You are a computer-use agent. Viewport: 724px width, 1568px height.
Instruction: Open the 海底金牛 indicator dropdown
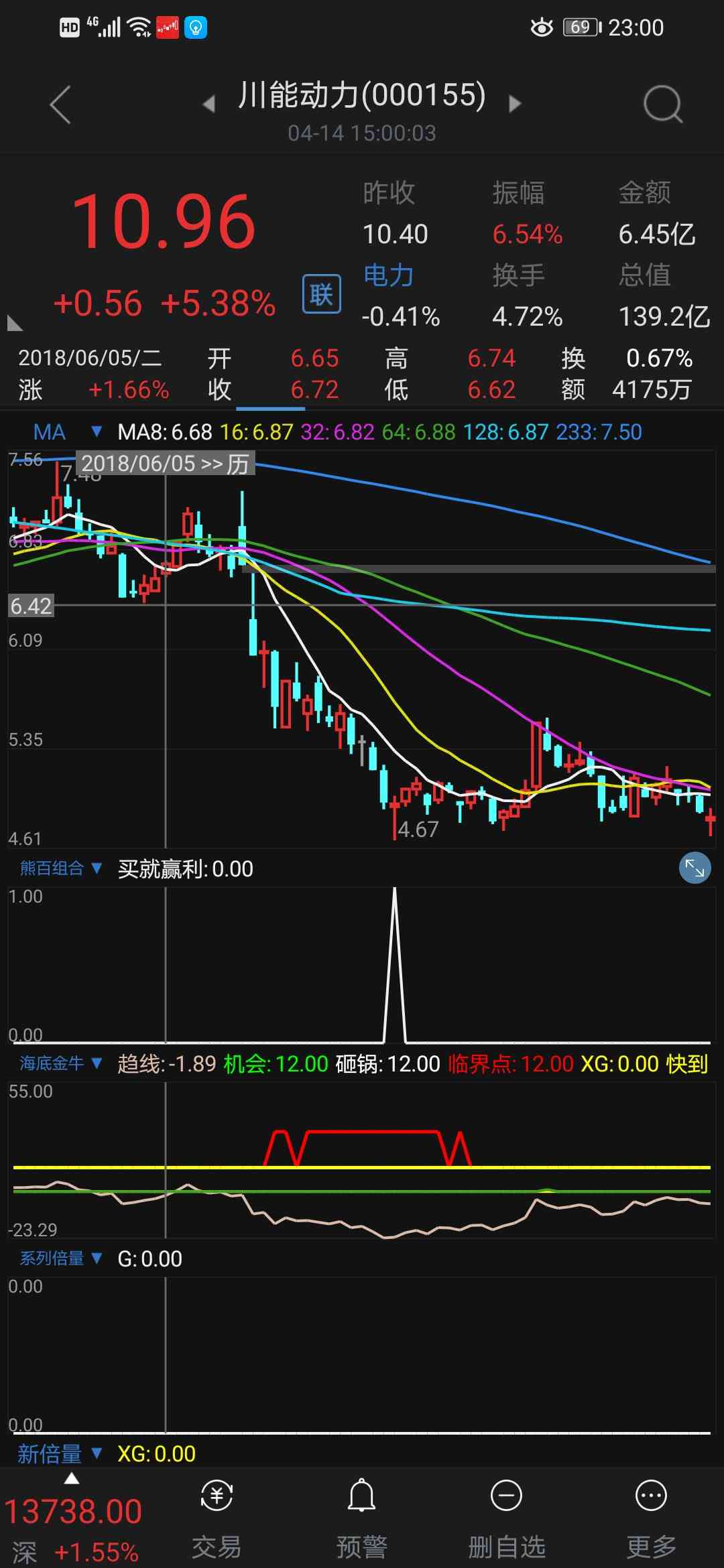(x=60, y=1063)
